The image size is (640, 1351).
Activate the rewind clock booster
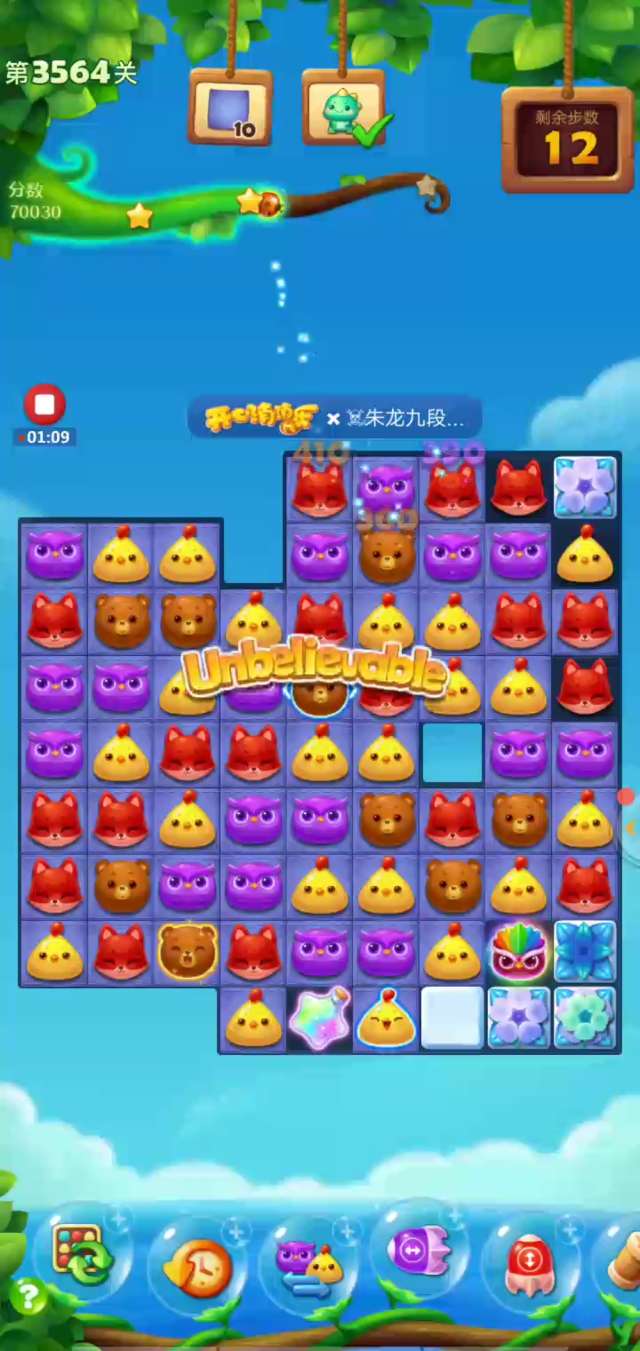(197, 1267)
